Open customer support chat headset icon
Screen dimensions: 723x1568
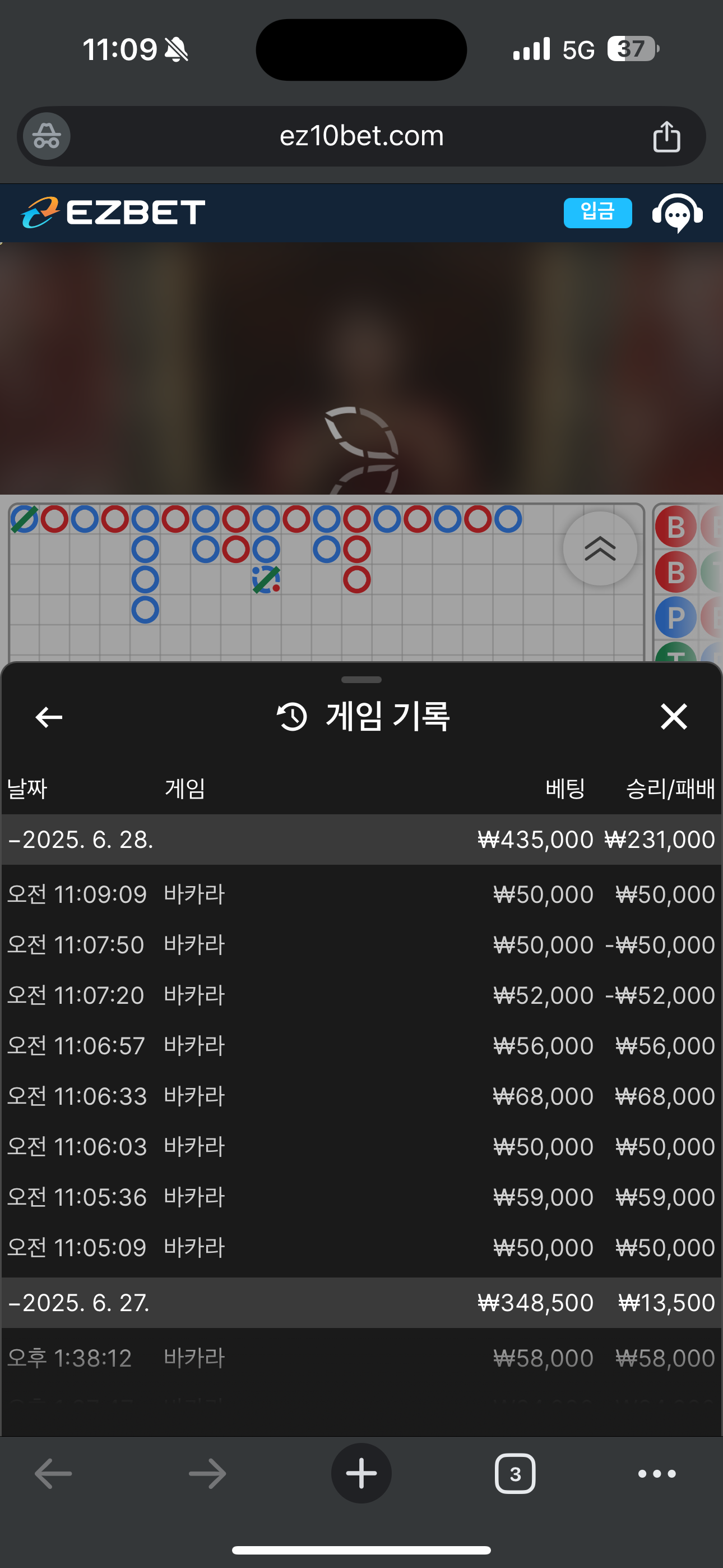(676, 213)
